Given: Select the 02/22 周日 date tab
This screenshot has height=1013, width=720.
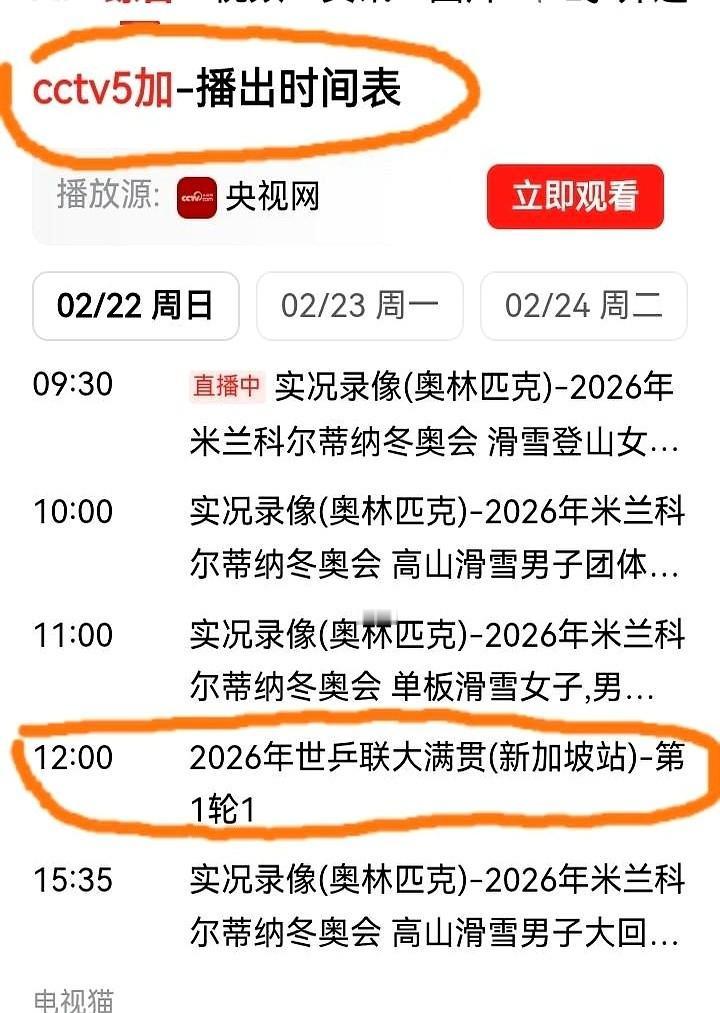Looking at the screenshot, I should pos(135,307).
